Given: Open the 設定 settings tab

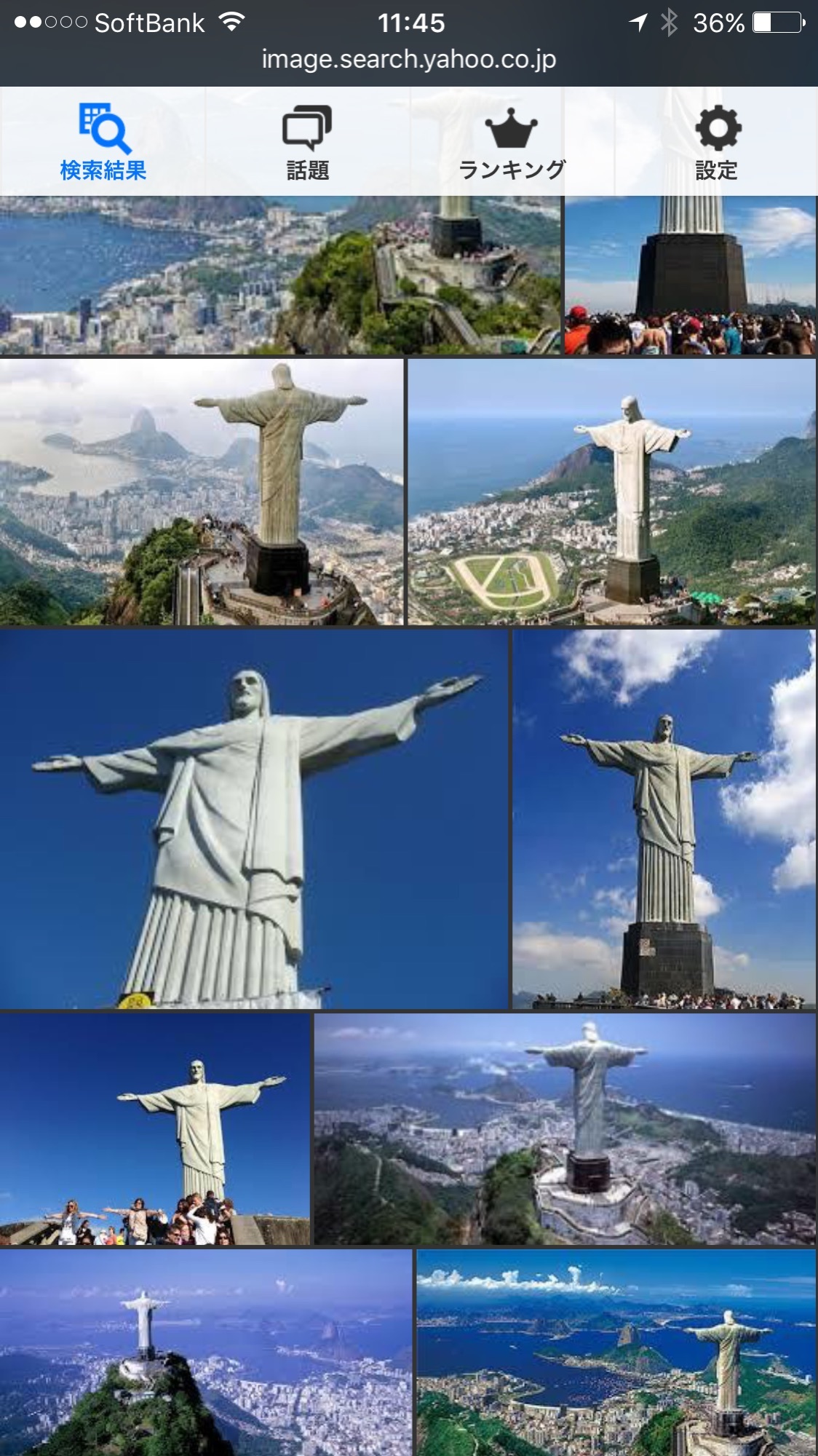Looking at the screenshot, I should tap(716, 143).
